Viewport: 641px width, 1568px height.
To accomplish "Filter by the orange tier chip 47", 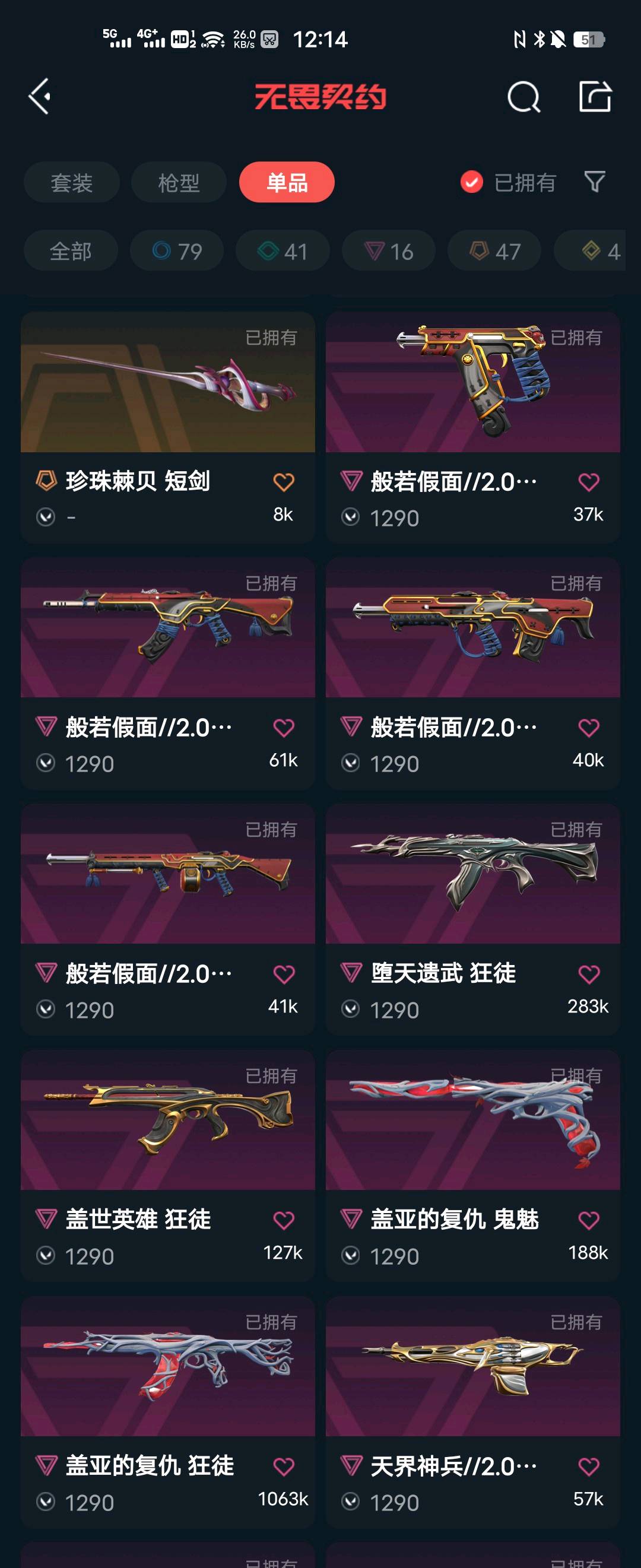I will (x=494, y=251).
